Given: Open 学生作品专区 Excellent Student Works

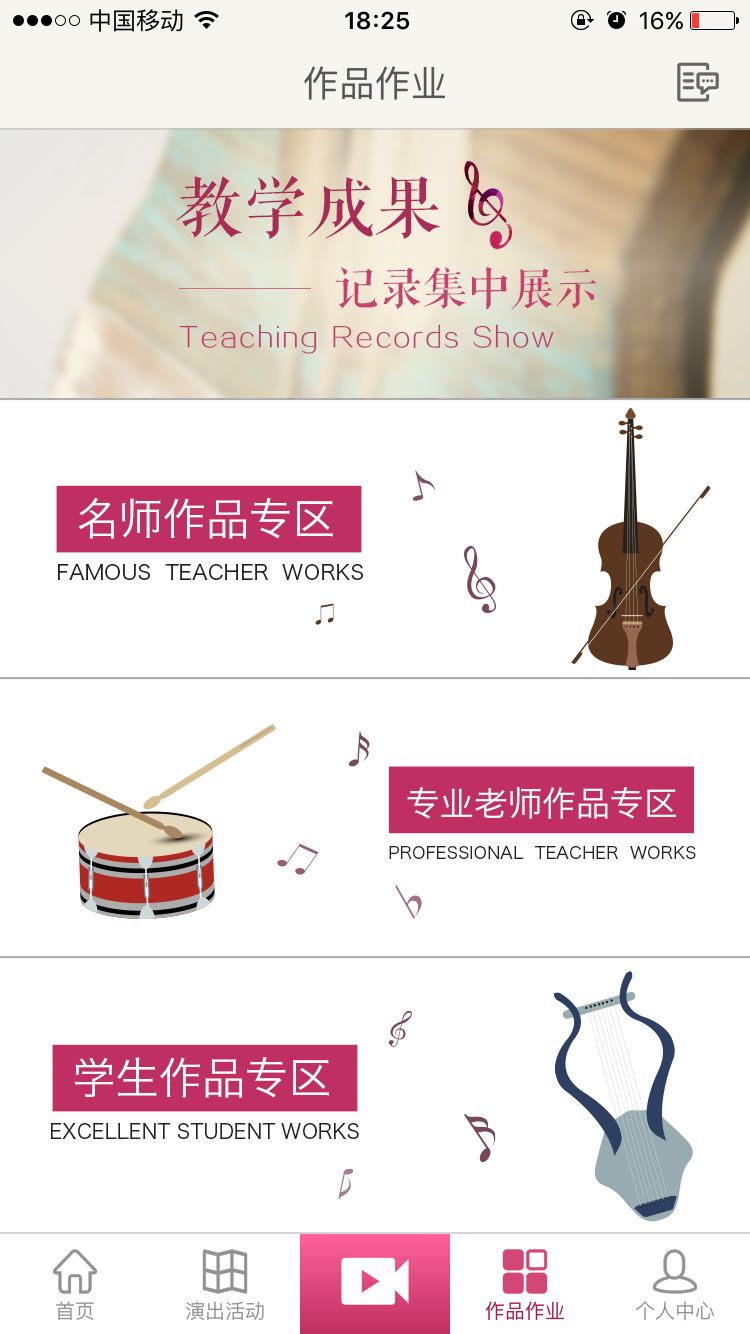Looking at the screenshot, I should [x=375, y=1096].
